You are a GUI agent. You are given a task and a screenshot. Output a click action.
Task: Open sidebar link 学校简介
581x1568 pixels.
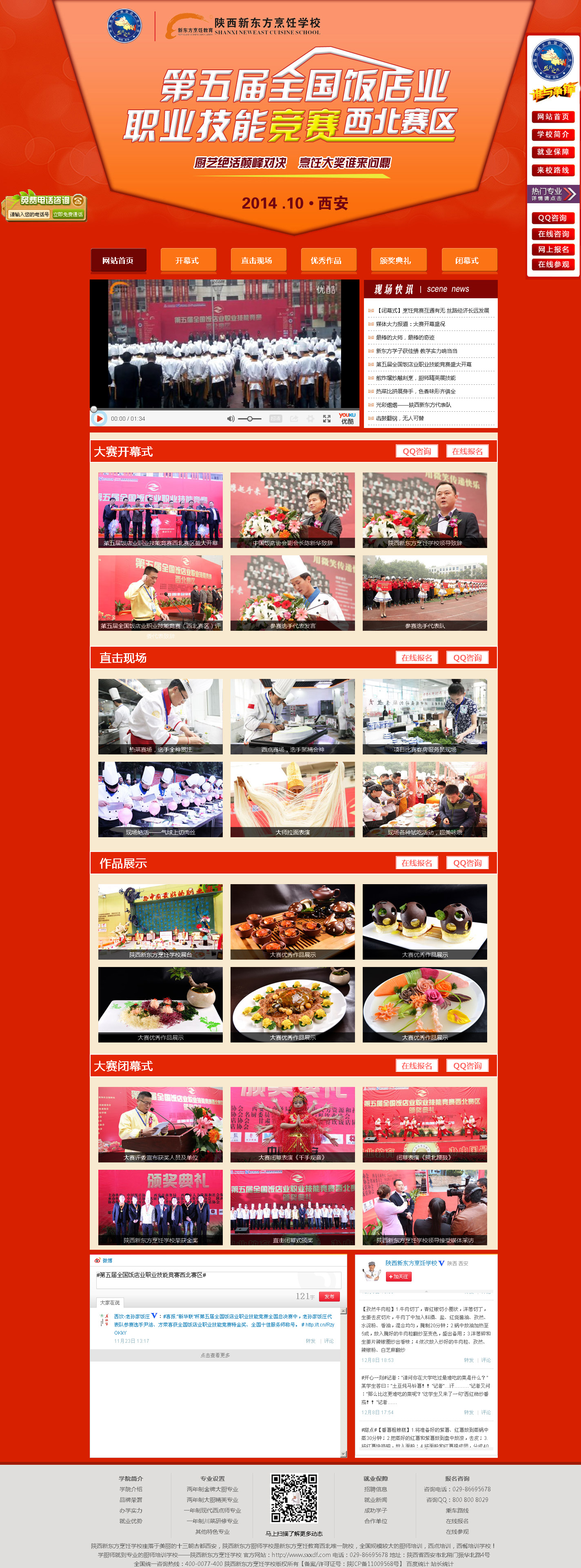[x=552, y=135]
